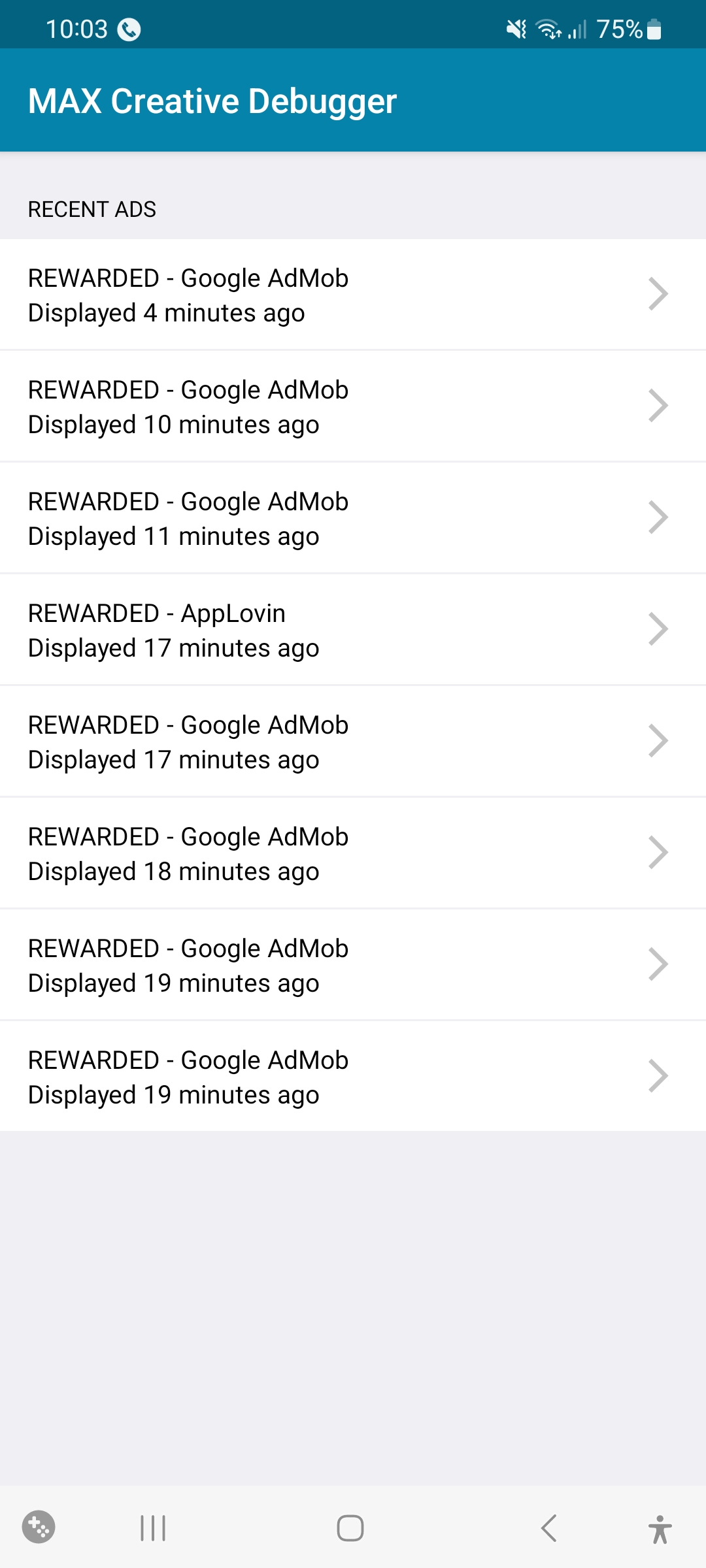The image size is (706, 1568).
Task: Show details for the ad displayed 18 minutes ago
Action: [353, 853]
